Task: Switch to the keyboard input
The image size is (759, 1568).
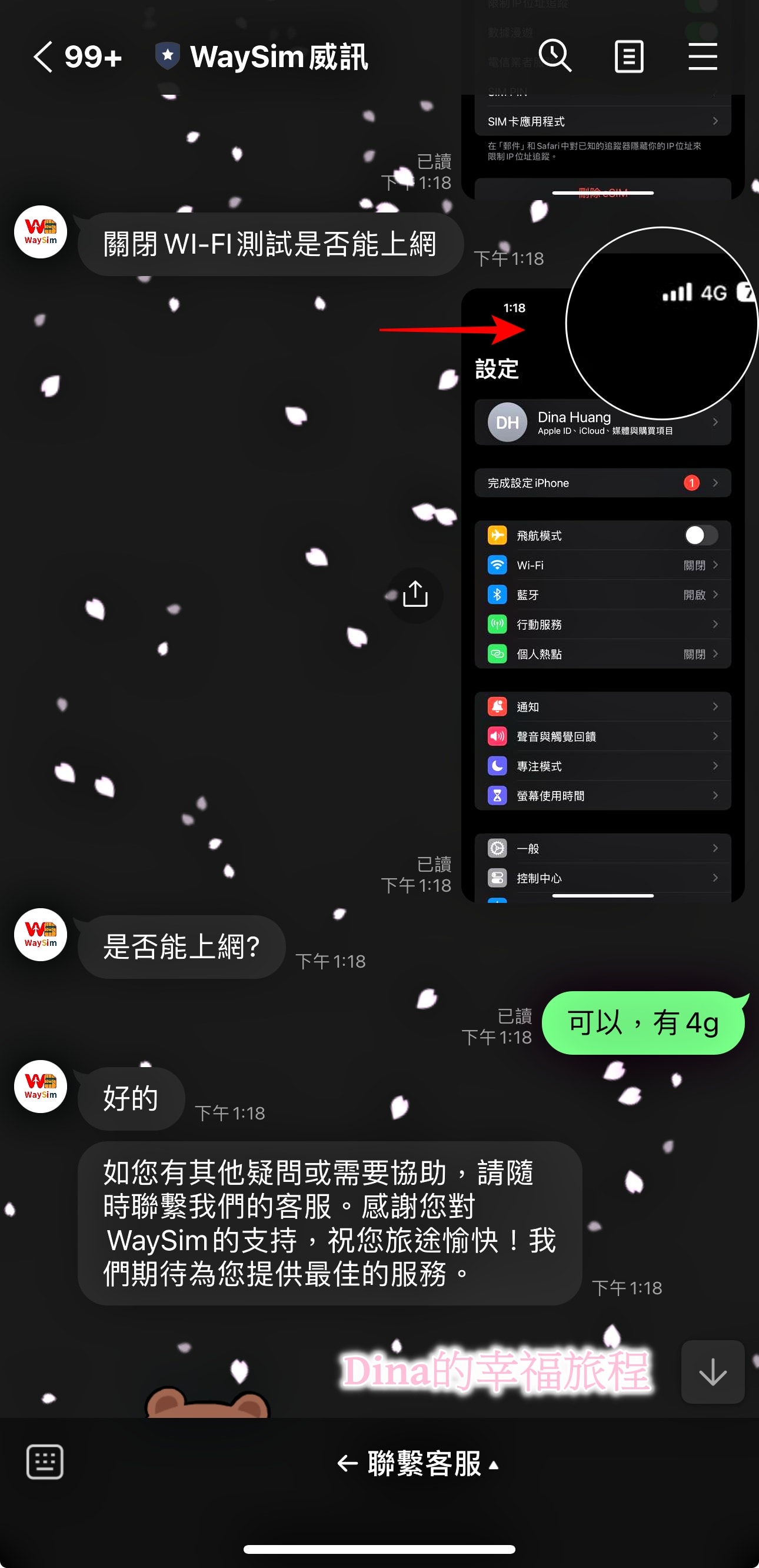Action: pos(45,1462)
